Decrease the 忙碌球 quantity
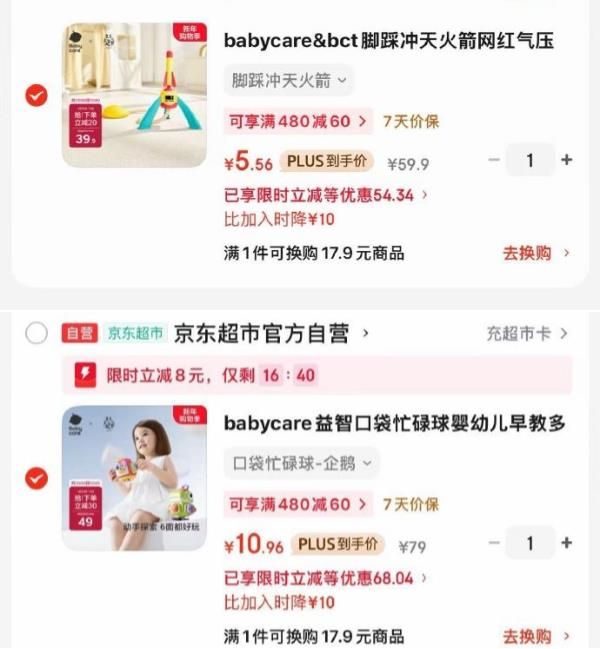This screenshot has height=649, width=600. click(x=493, y=543)
